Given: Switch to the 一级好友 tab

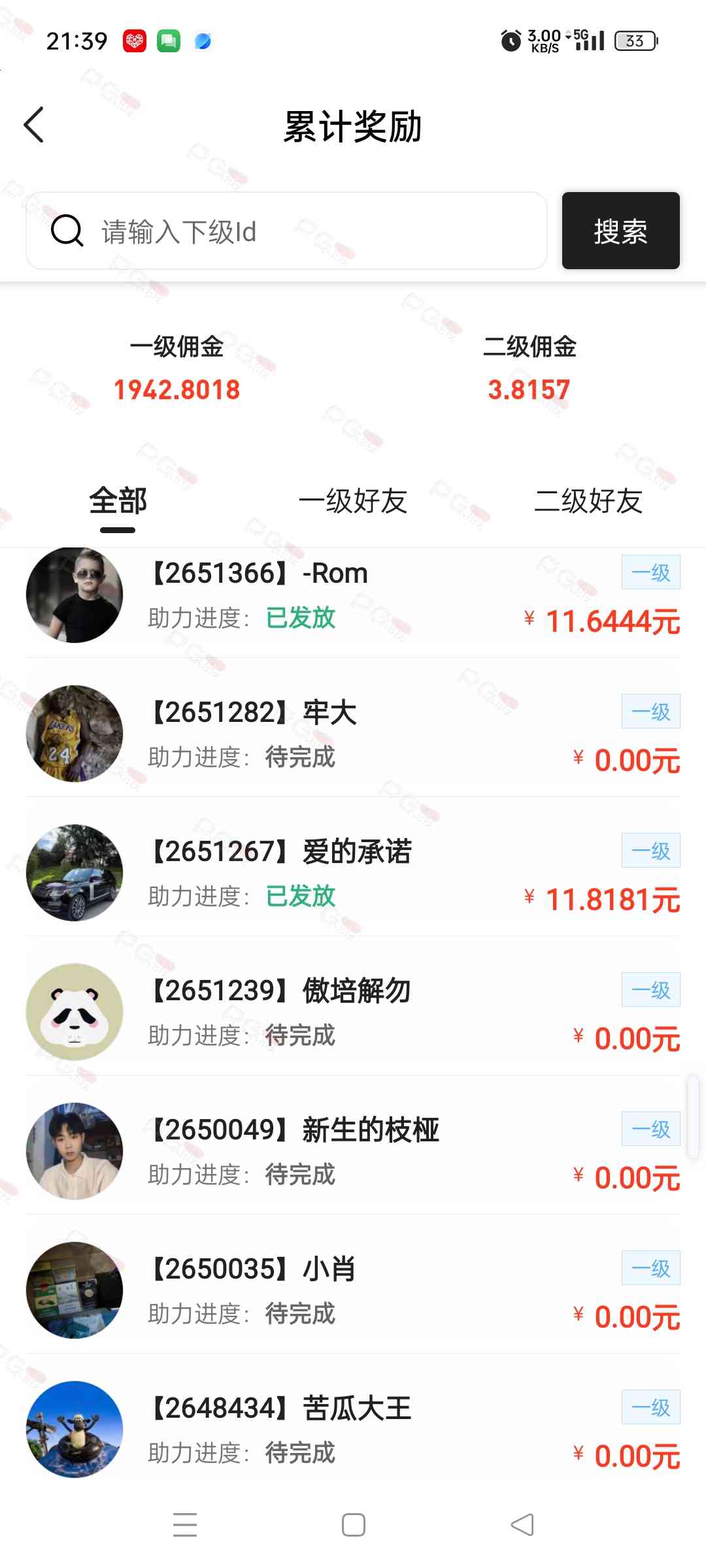Looking at the screenshot, I should pos(353,502).
